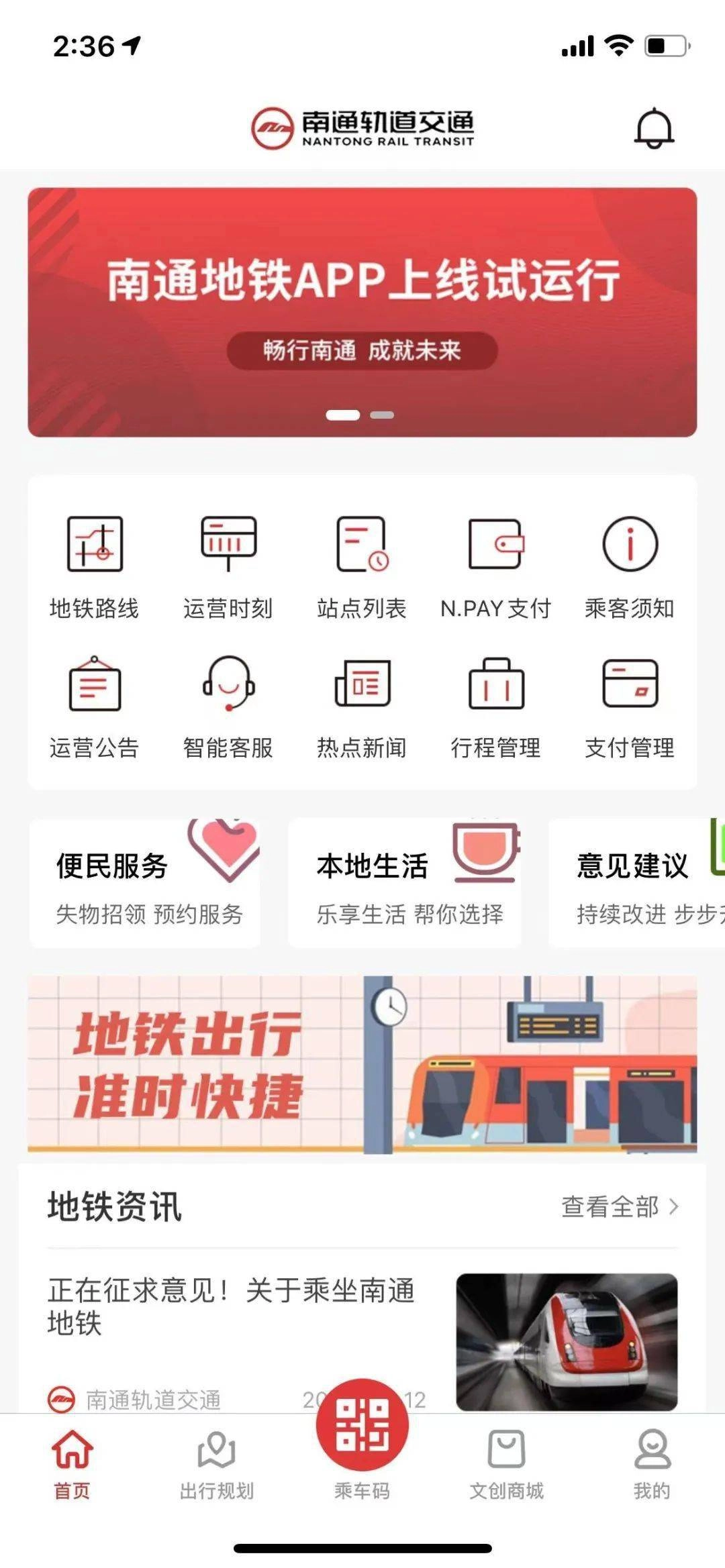The width and height of the screenshot is (725, 1568).
Task: Open the 南通地铁APP上线试运行 banner
Action: coord(362,312)
